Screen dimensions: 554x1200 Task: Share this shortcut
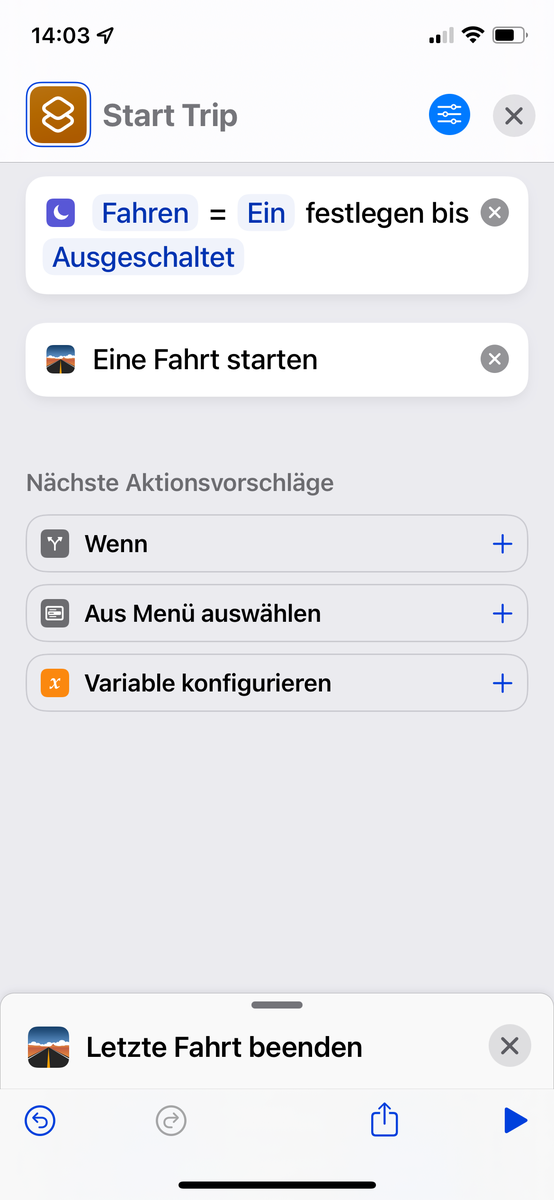(x=384, y=1120)
